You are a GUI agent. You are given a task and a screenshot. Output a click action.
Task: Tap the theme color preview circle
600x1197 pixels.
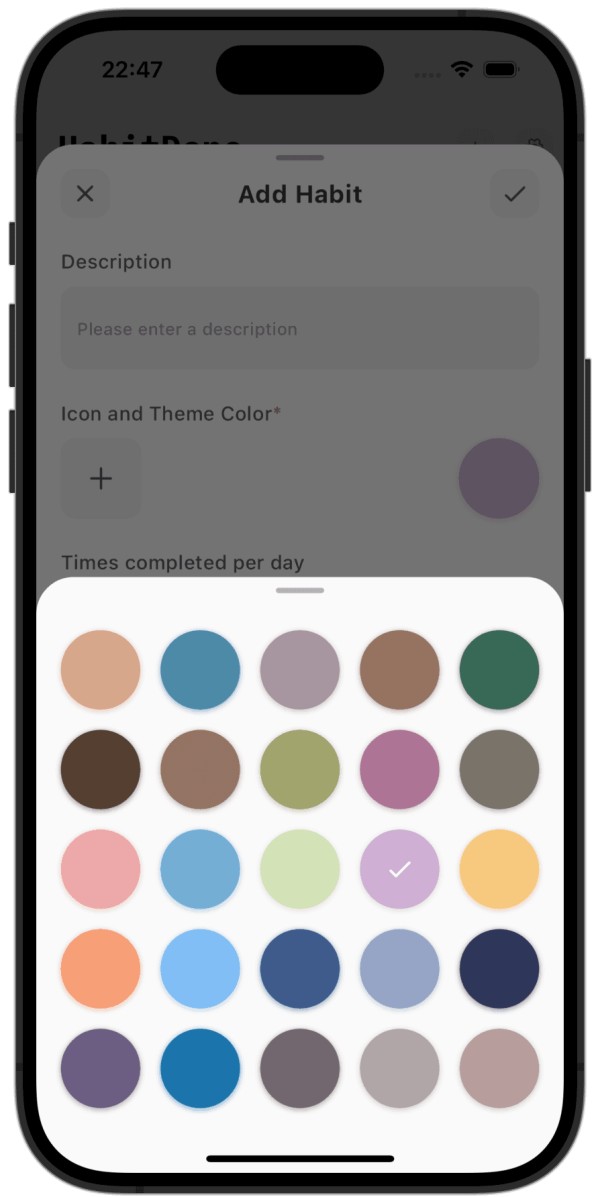[x=498, y=478]
